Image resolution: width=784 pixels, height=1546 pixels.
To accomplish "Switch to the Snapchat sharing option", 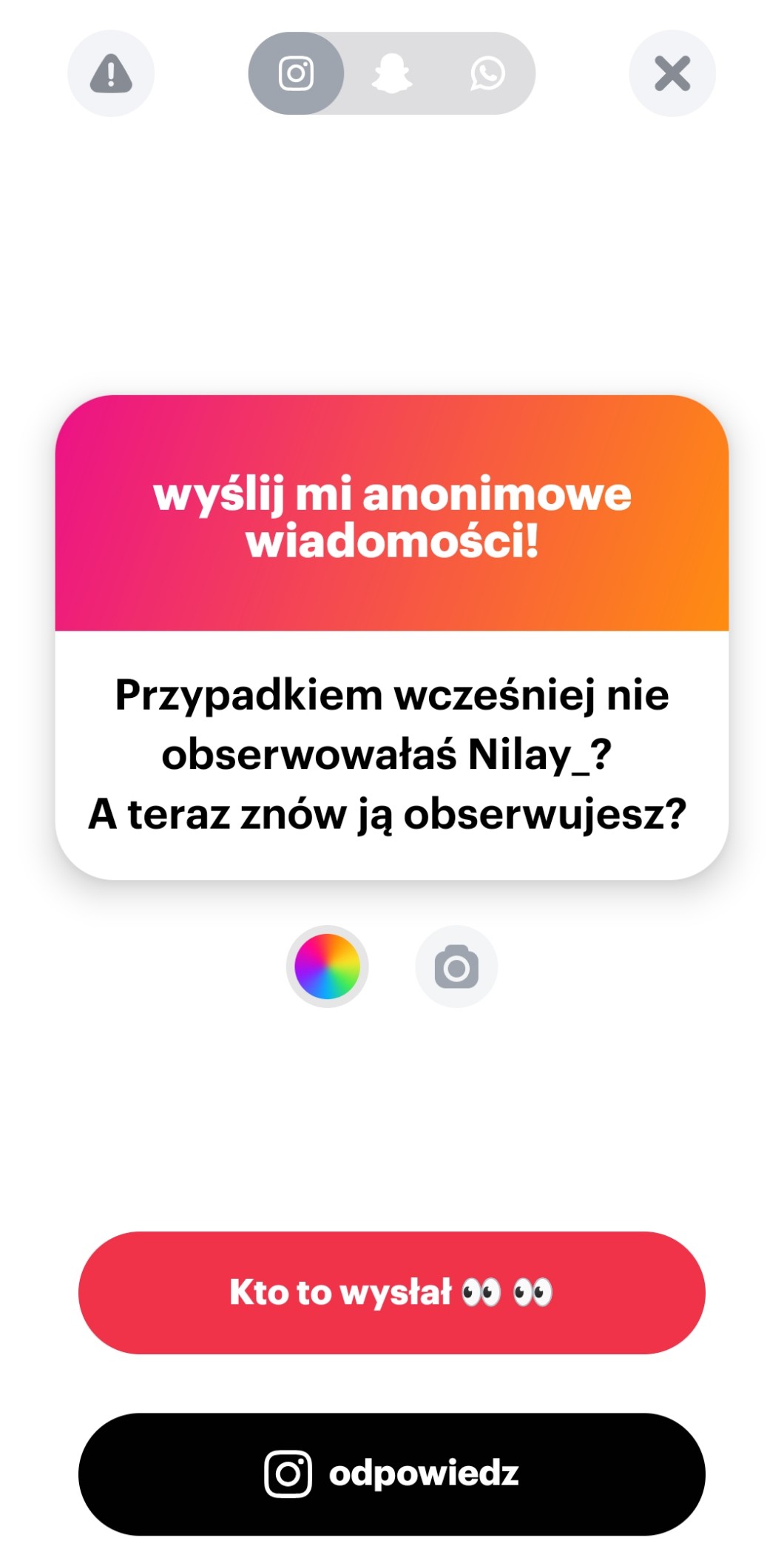I will (391, 73).
